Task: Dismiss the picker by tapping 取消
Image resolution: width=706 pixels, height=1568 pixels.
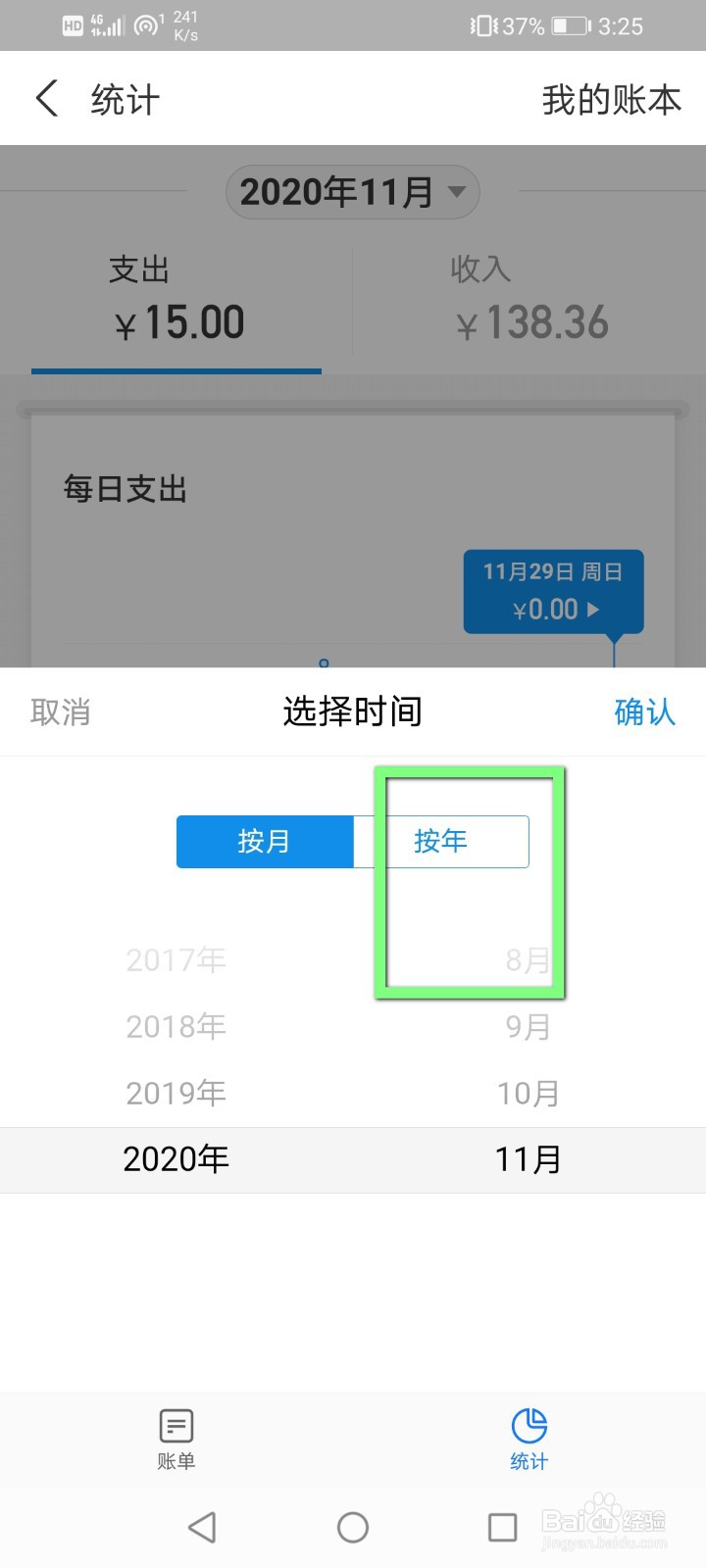Action: click(x=61, y=712)
